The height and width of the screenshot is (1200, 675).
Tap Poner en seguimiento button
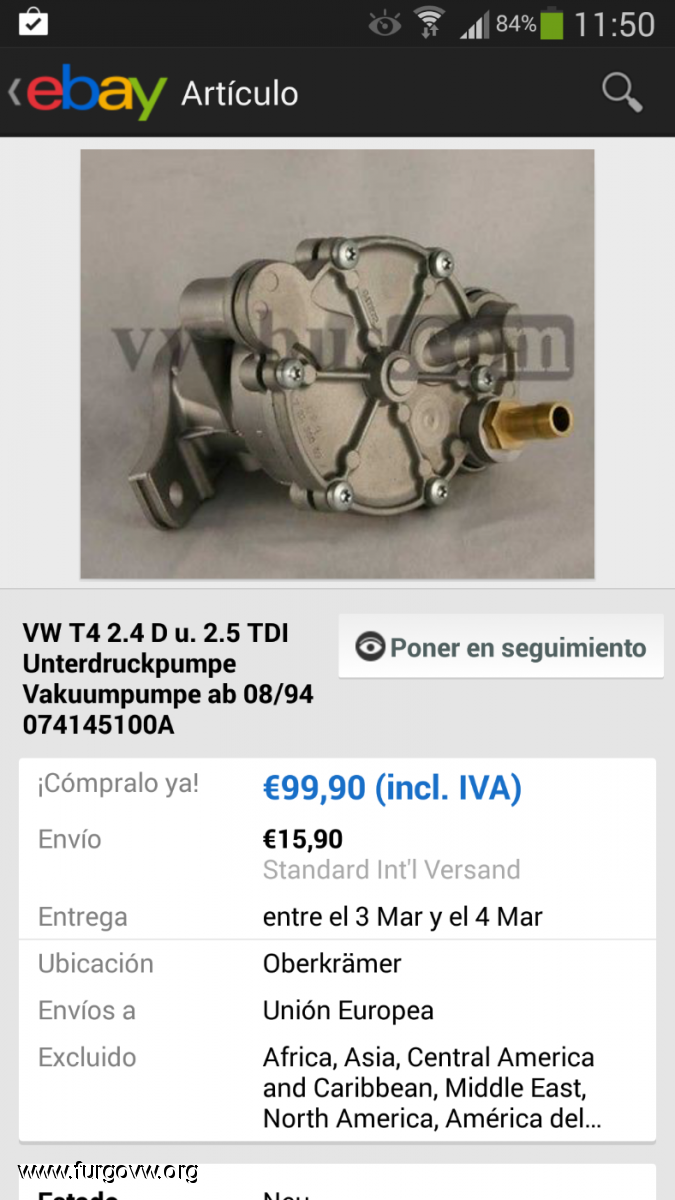501,647
